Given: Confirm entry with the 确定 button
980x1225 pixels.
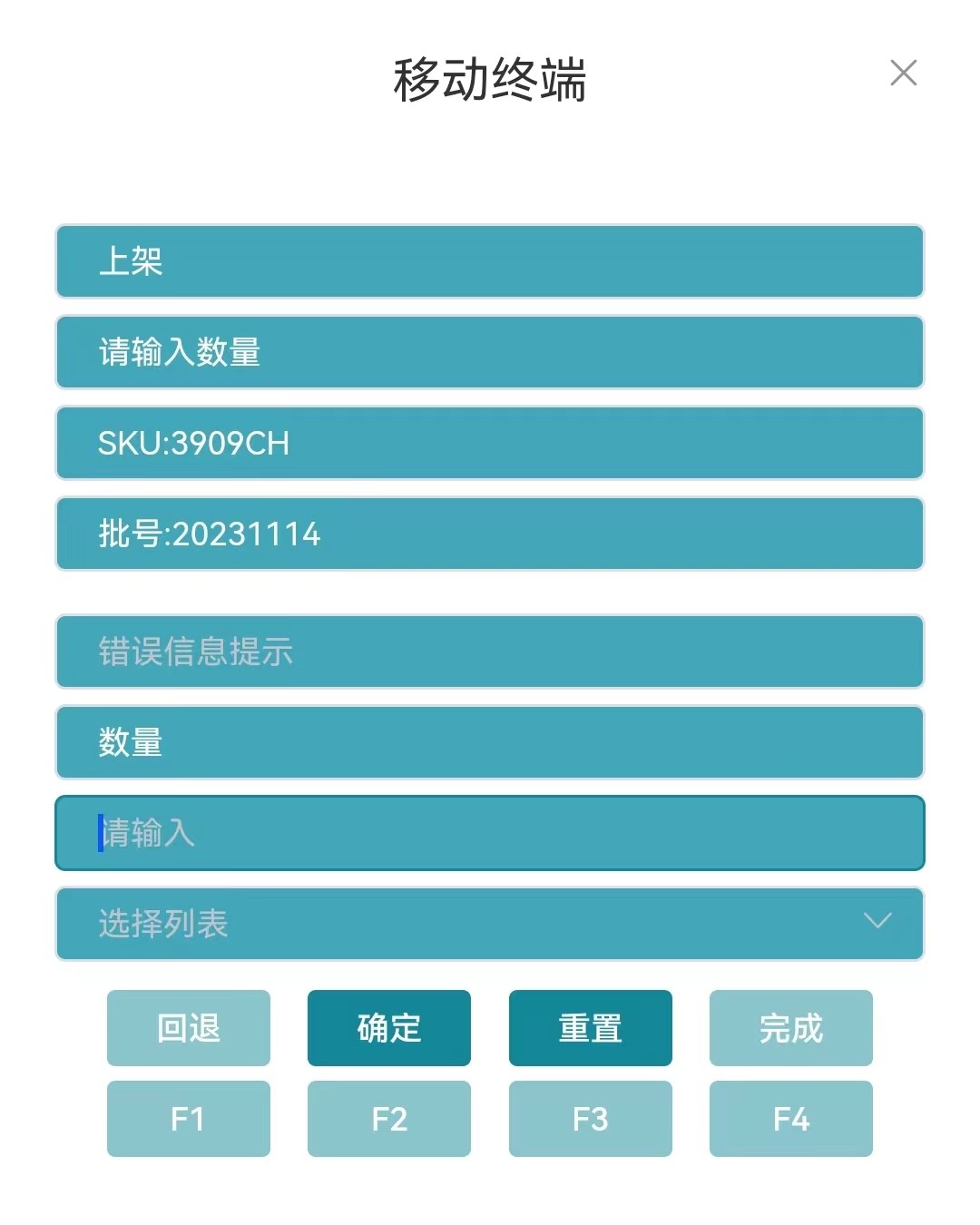Looking at the screenshot, I should click(x=388, y=1028).
